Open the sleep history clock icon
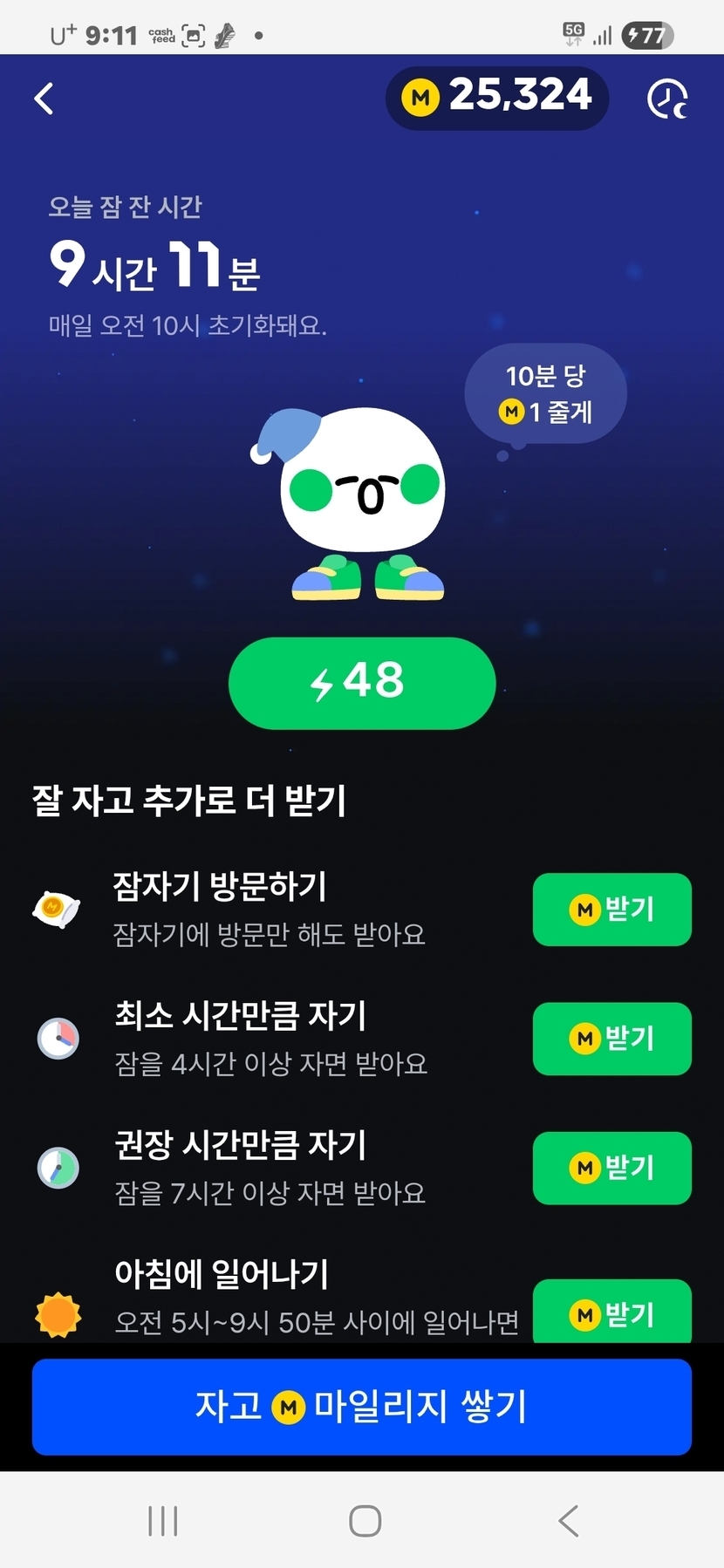 (x=667, y=99)
